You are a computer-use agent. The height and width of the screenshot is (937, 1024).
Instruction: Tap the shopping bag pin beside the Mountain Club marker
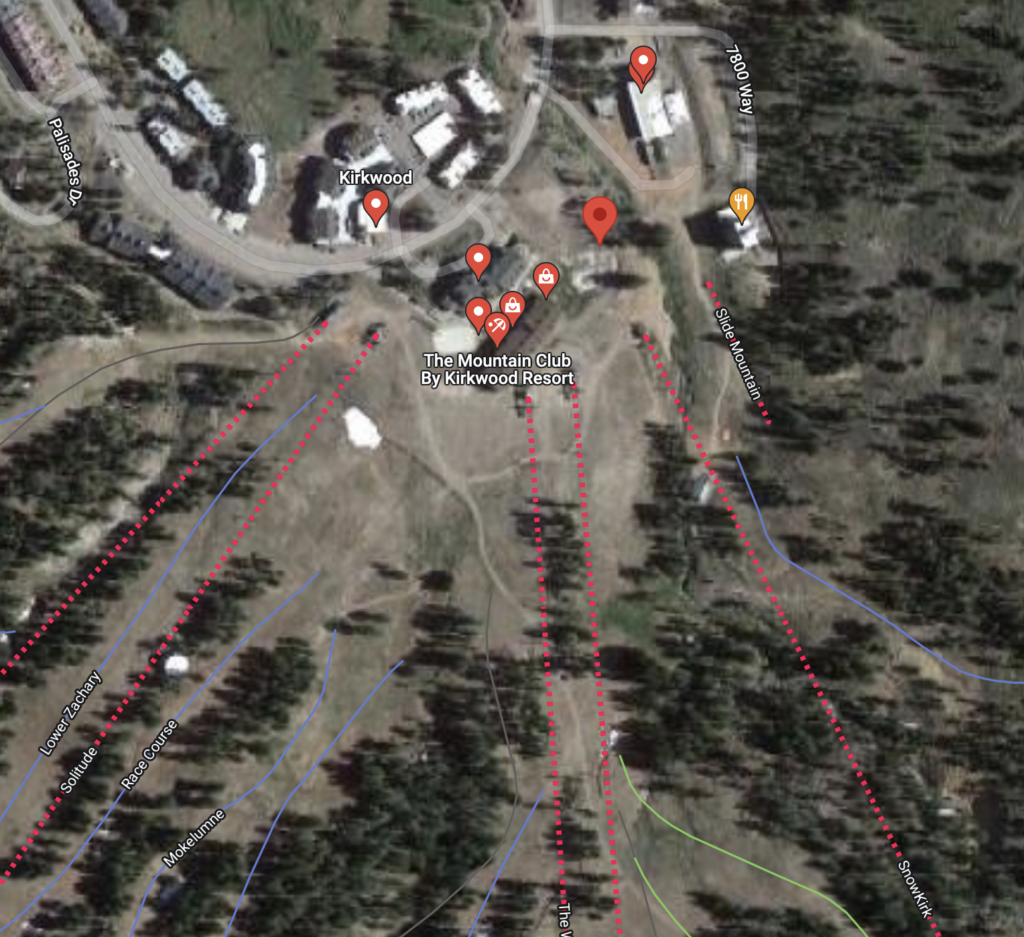point(512,305)
